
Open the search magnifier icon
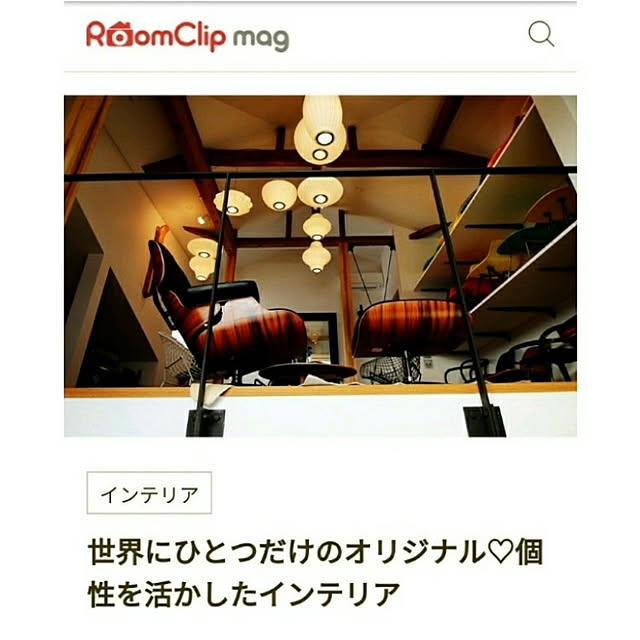coord(541,35)
